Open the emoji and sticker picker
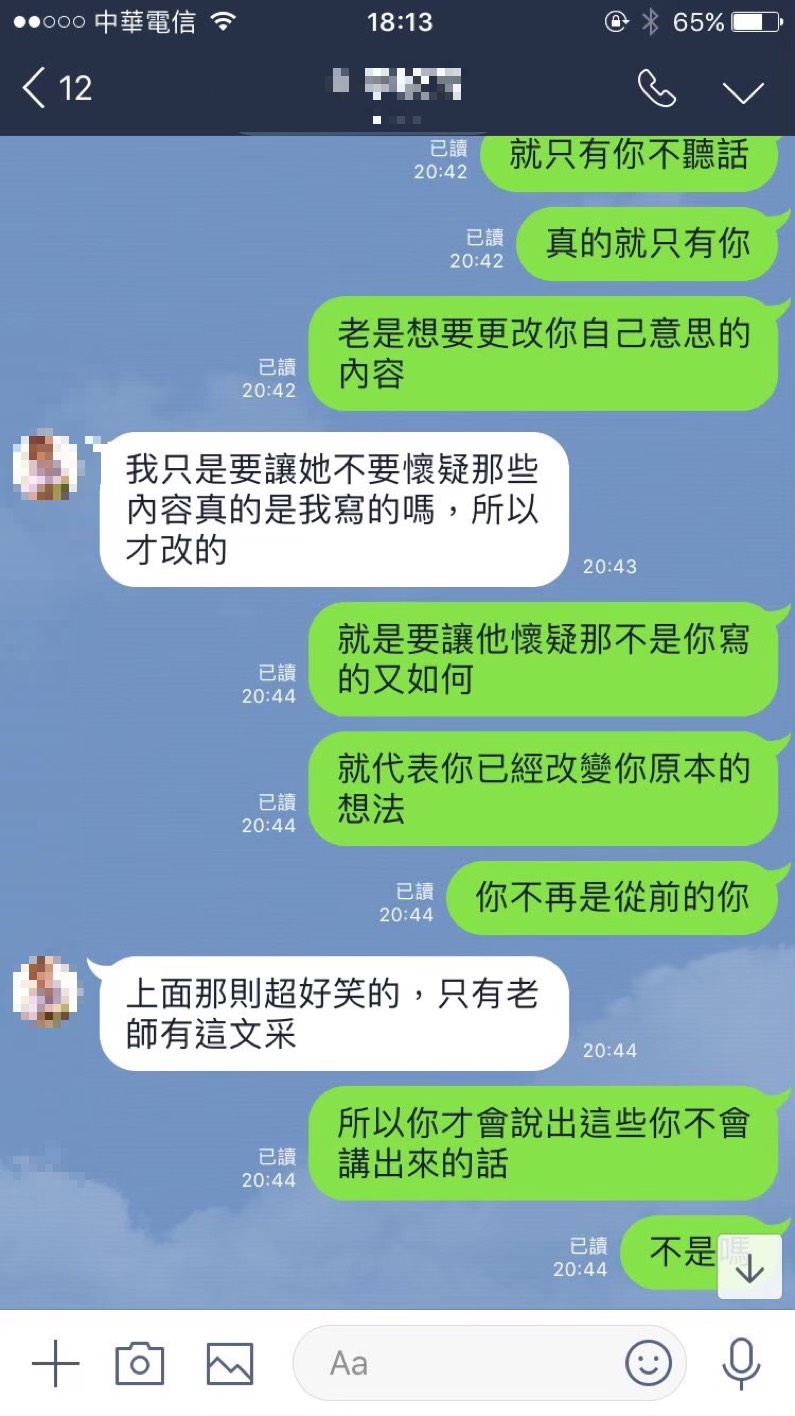The width and height of the screenshot is (795, 1416). [648, 1362]
